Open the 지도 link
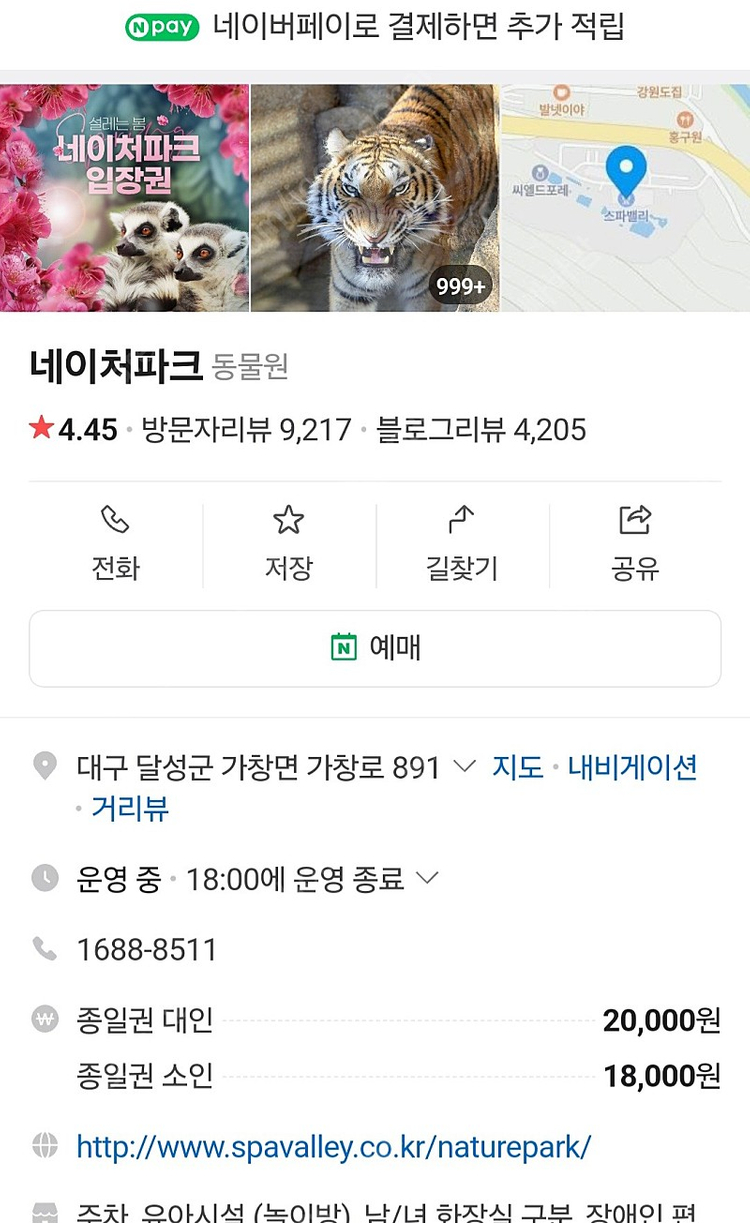The image size is (750, 1223). 518,767
